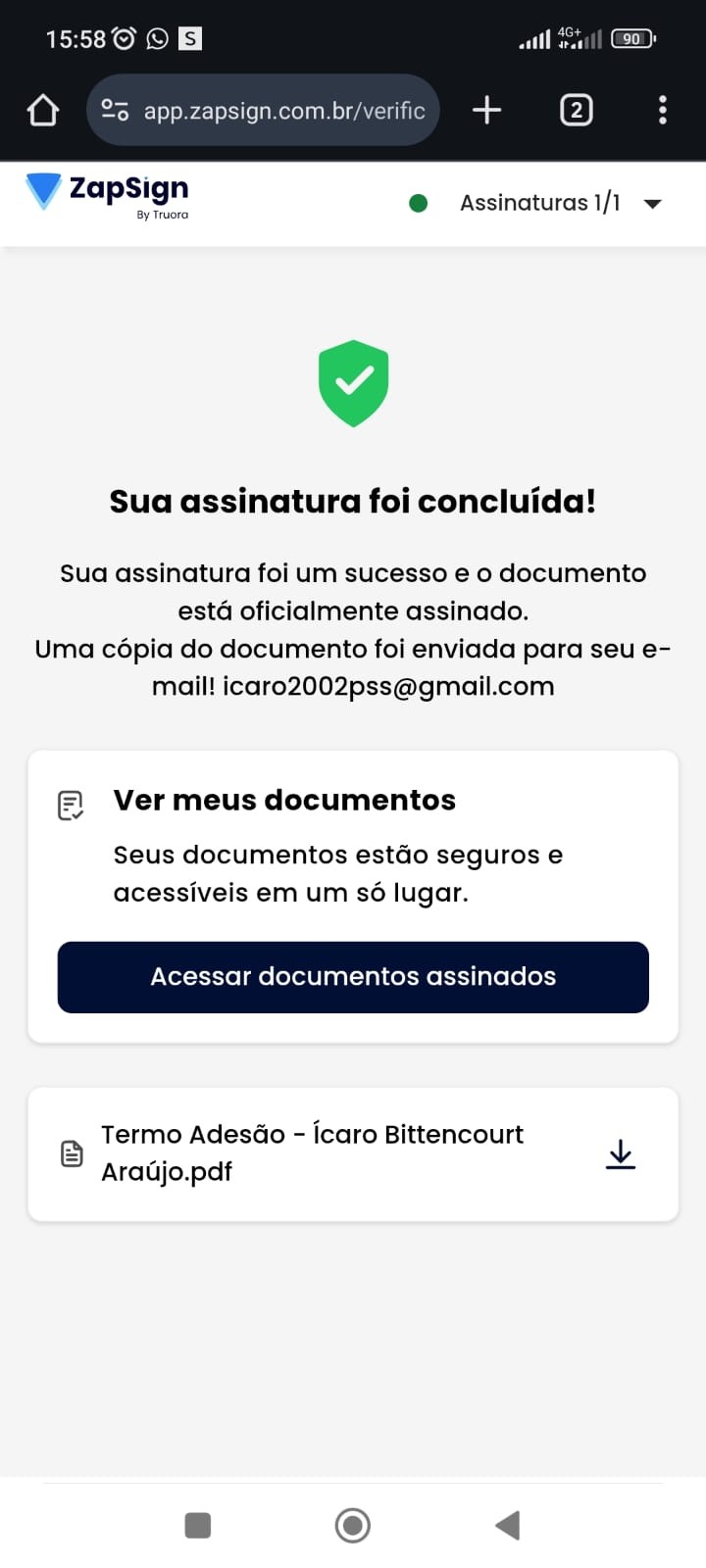Tap the system back button
706x1568 pixels.
(507, 1525)
